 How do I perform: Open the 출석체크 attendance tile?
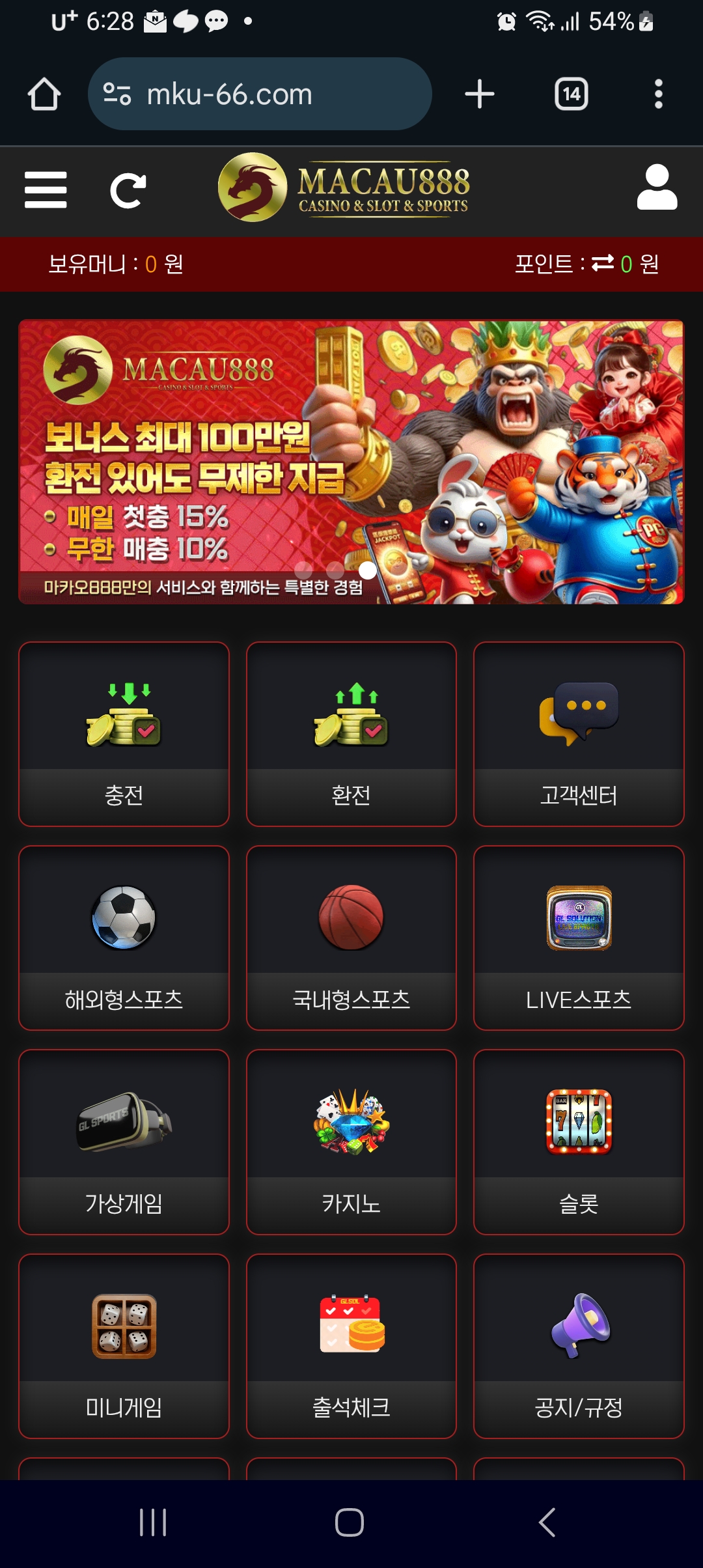(x=351, y=1346)
